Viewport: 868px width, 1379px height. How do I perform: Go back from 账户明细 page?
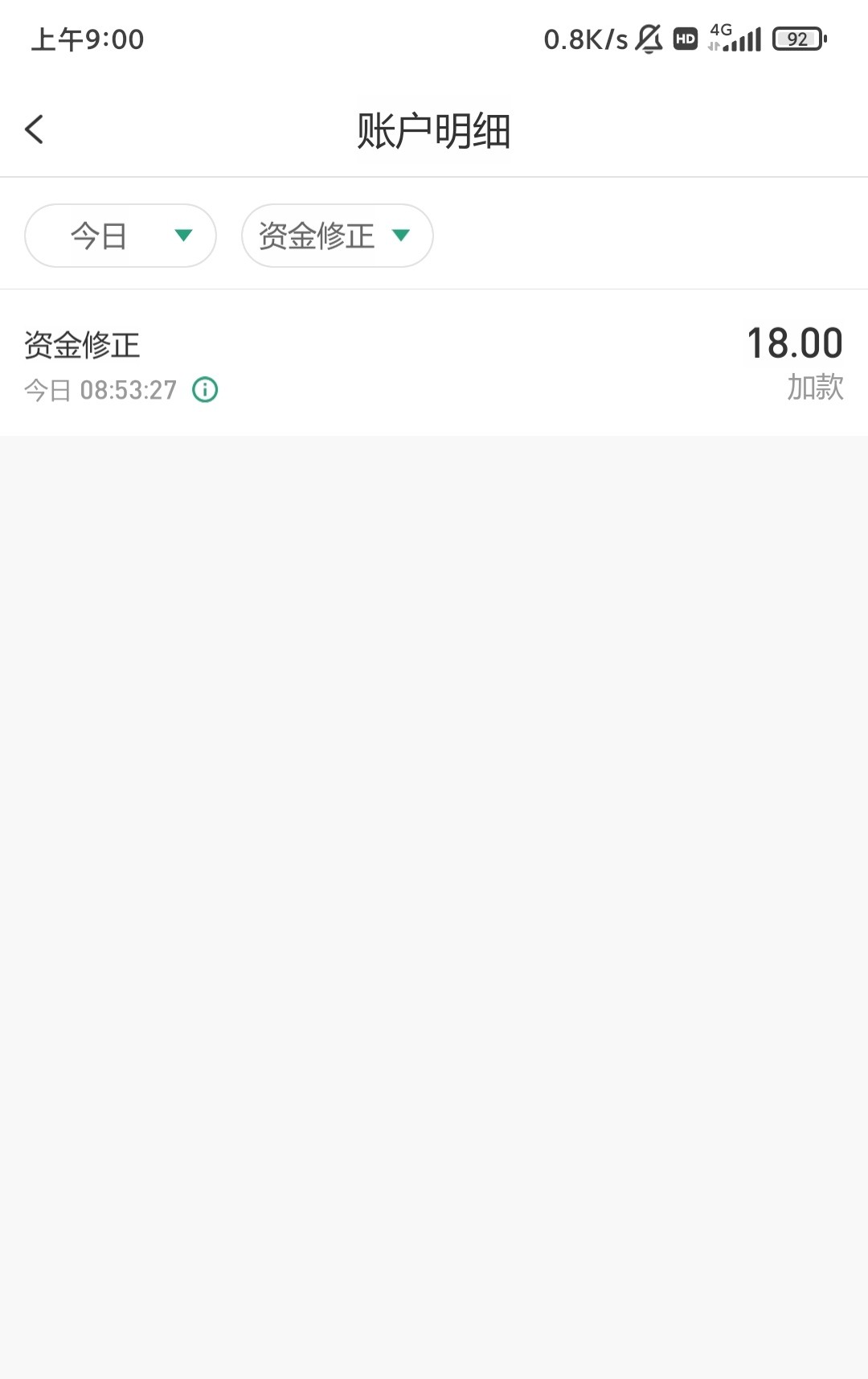point(34,129)
